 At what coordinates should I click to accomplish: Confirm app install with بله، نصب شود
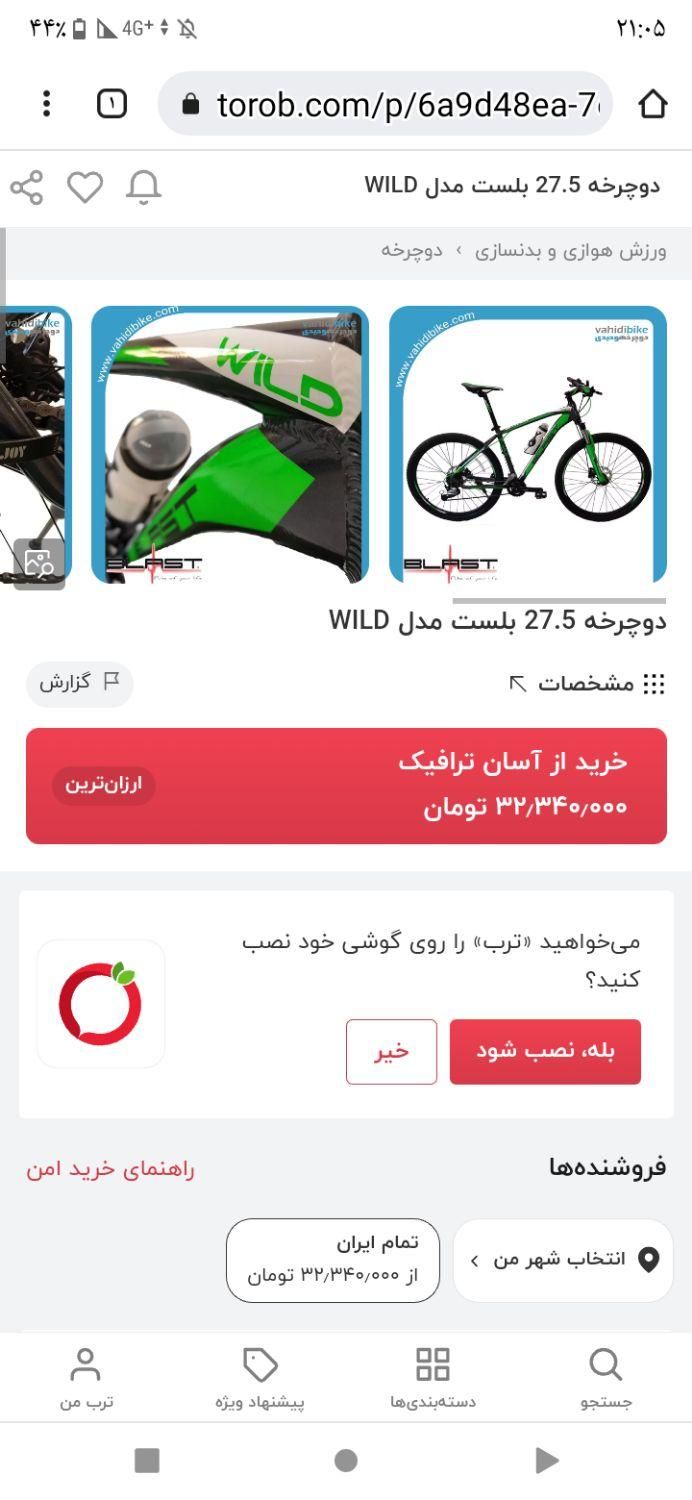(545, 1051)
